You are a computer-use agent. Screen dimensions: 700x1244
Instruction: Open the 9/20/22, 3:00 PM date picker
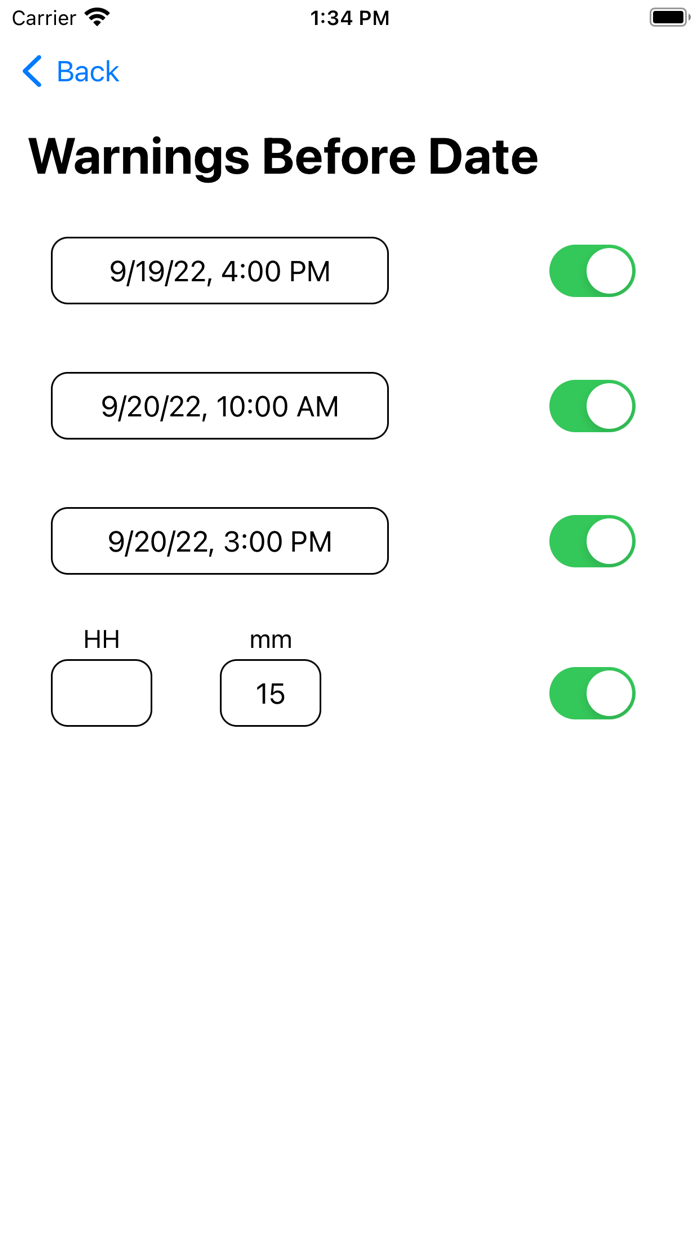[x=220, y=541]
